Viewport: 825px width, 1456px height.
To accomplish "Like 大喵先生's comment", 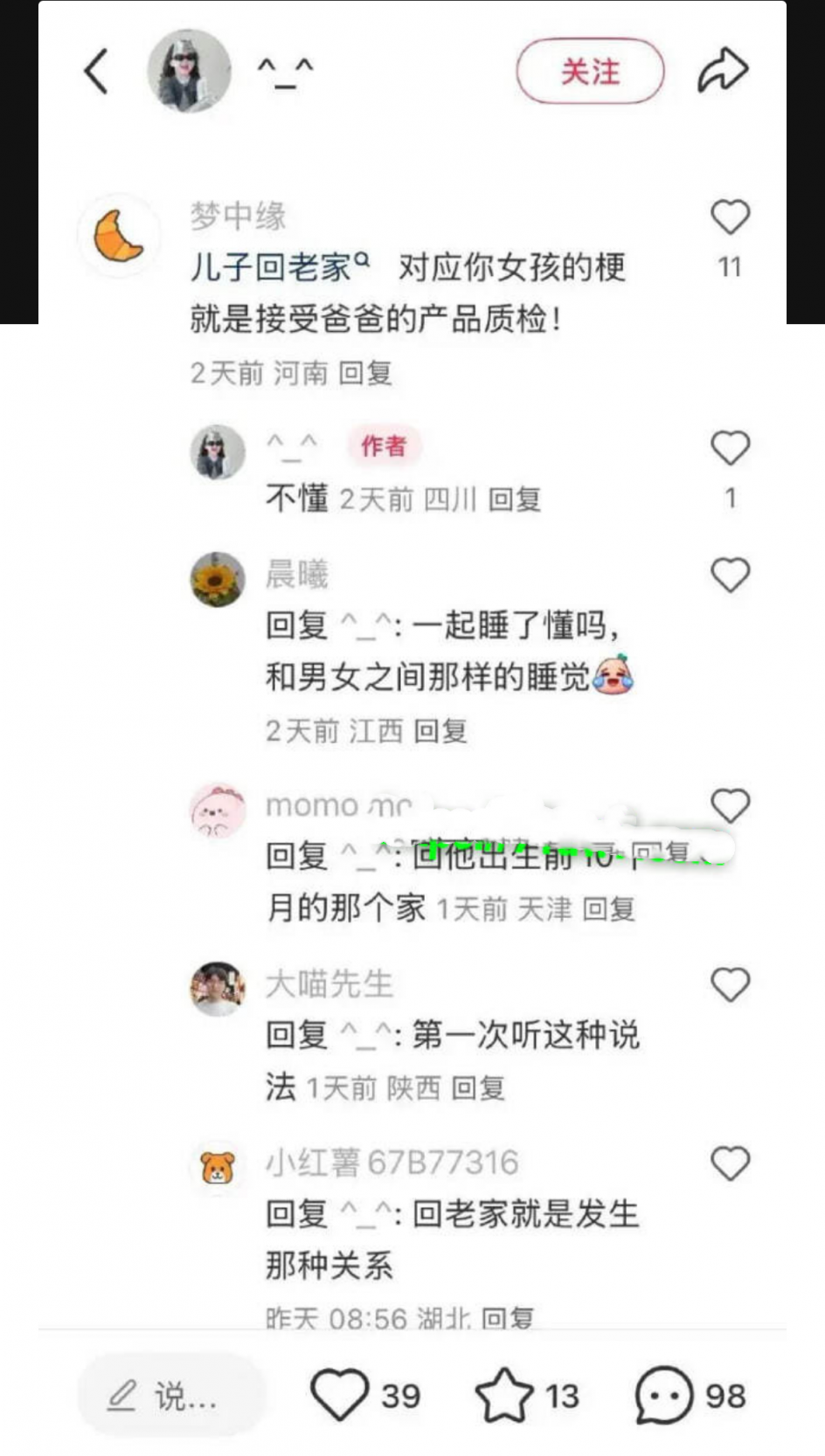I will pyautogui.click(x=730, y=985).
